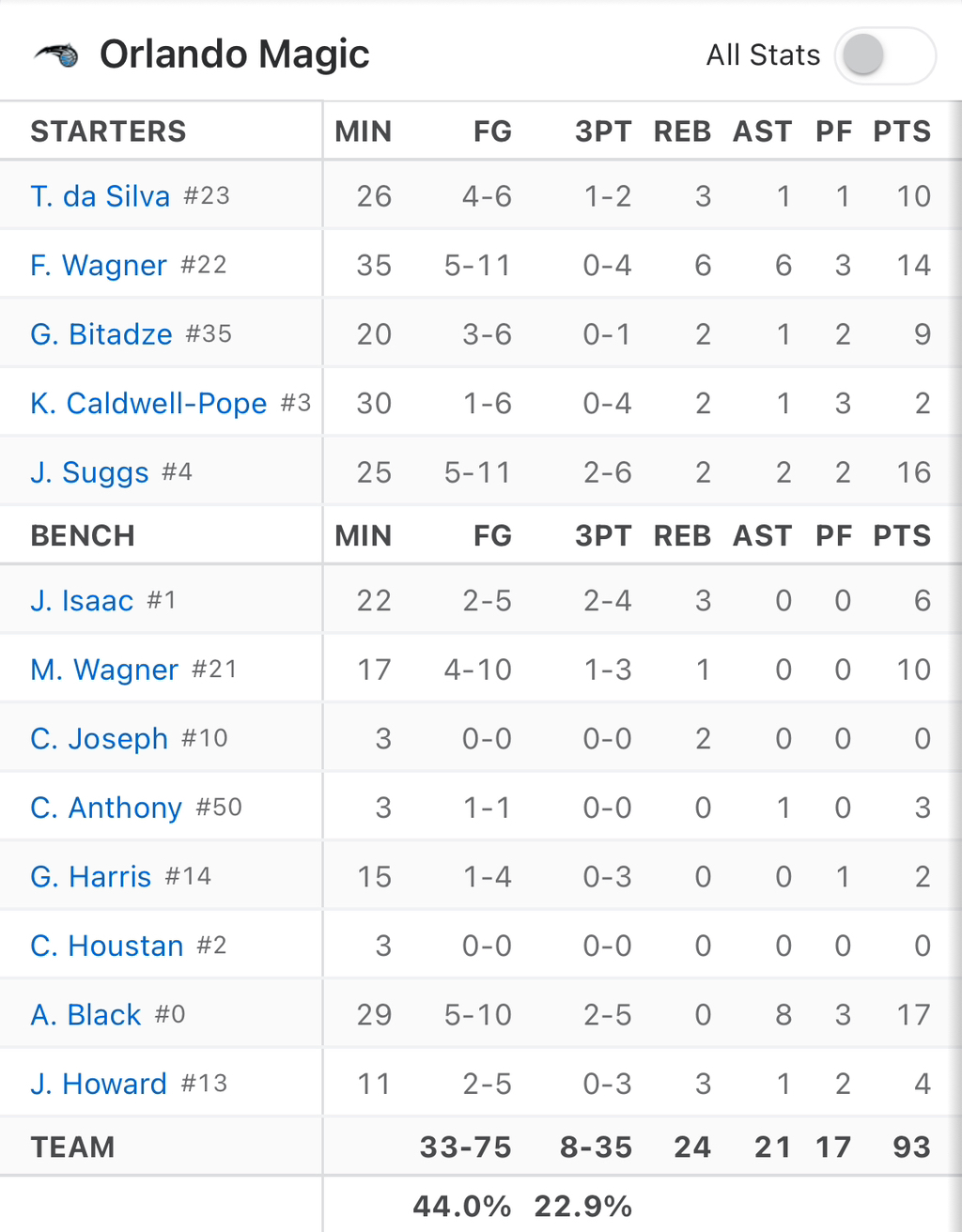Open G. Harris's player profile

(90, 877)
